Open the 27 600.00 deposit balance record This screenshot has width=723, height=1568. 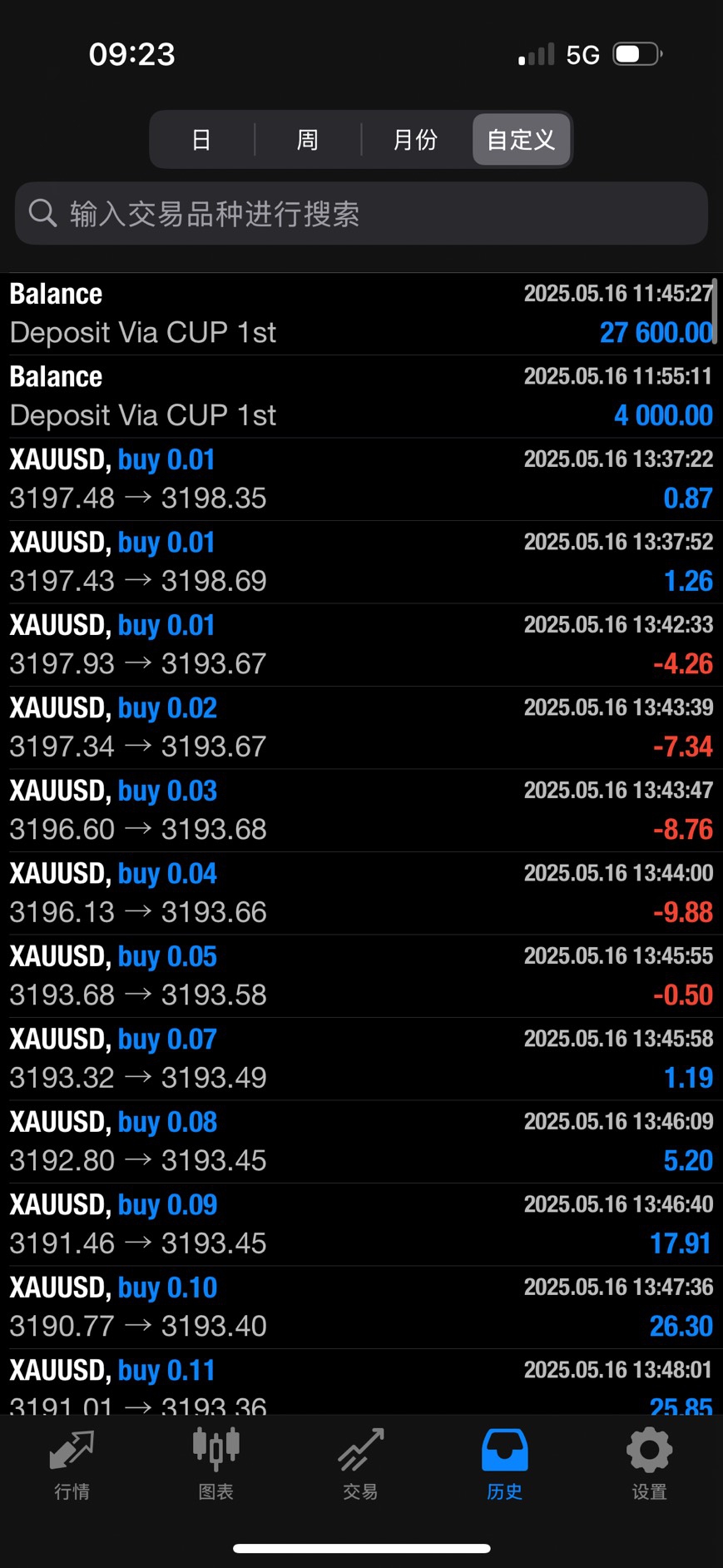coord(361,314)
